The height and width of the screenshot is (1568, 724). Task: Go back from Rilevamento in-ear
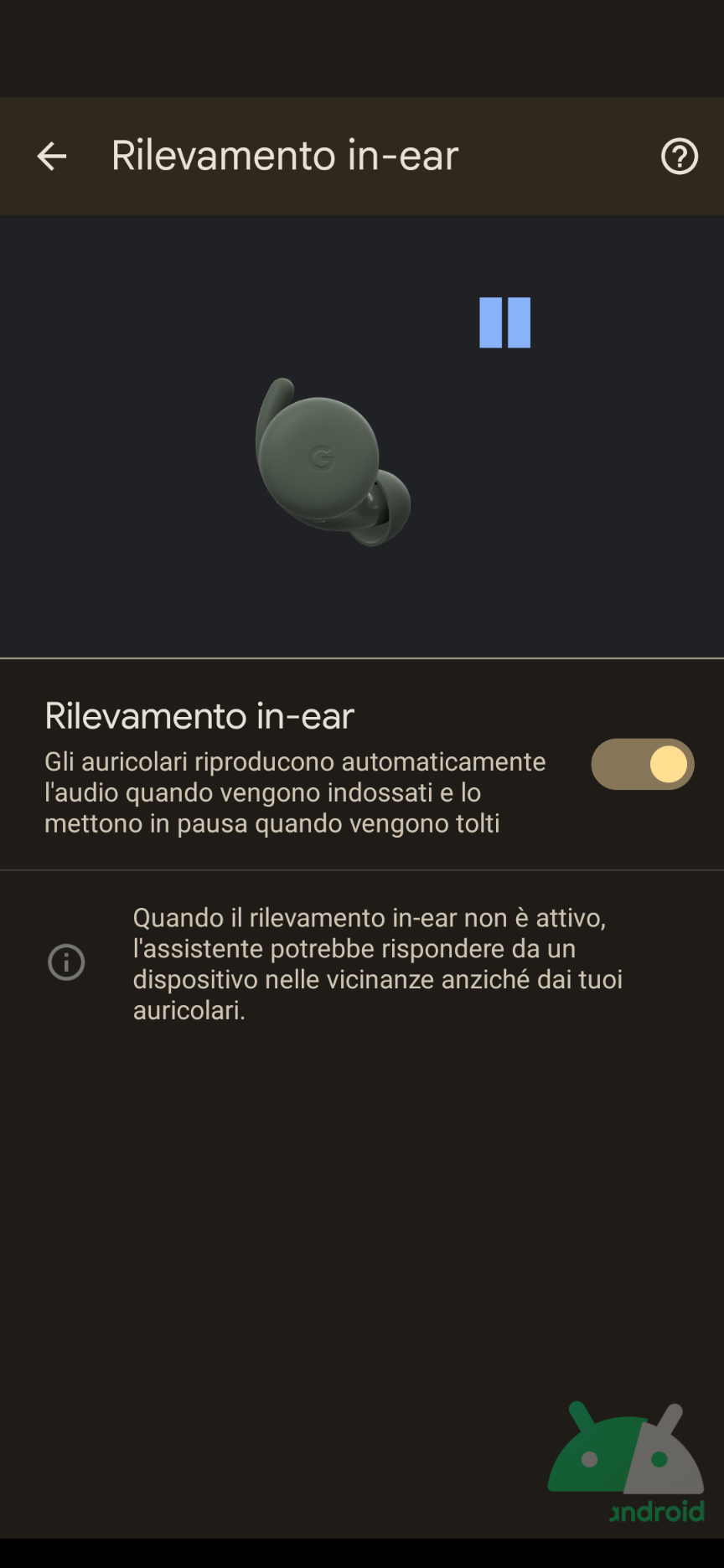(x=52, y=156)
